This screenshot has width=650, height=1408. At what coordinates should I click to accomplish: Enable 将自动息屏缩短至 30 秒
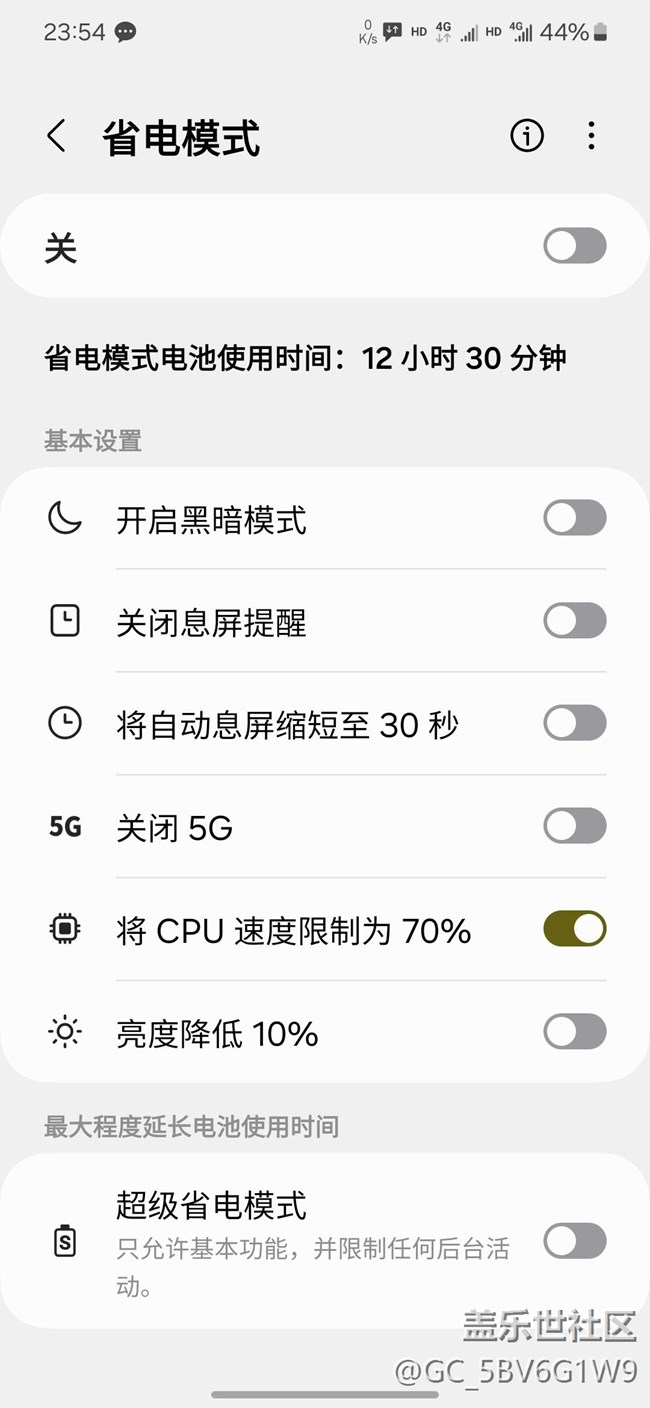tap(575, 723)
